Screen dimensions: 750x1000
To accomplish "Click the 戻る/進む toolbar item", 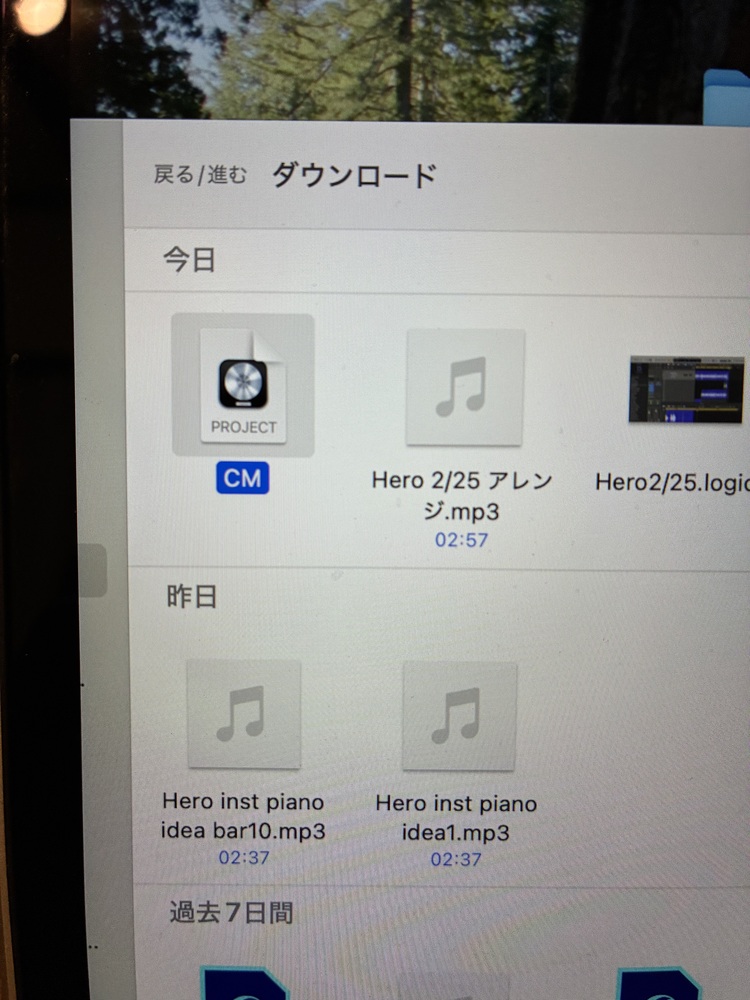I will pos(199,175).
